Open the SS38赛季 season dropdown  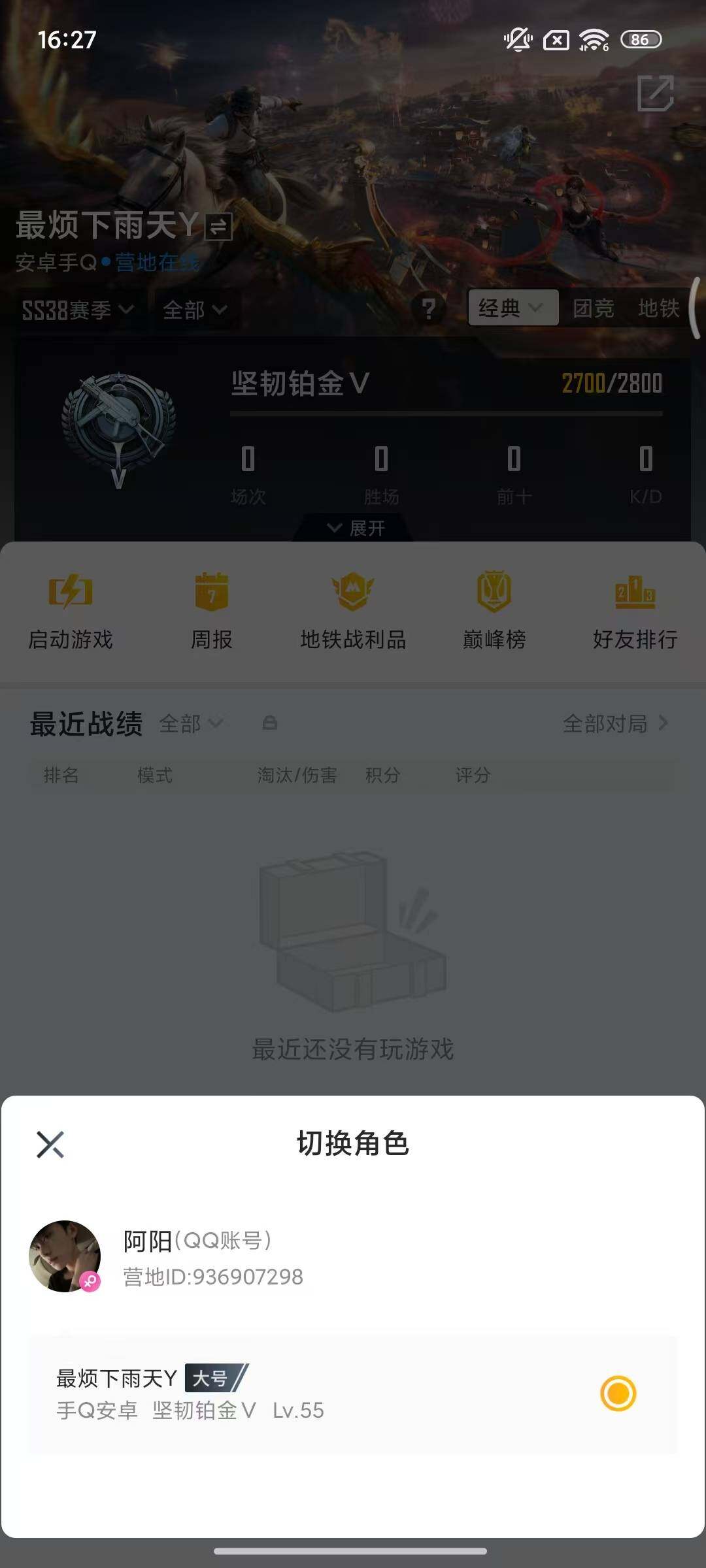pyautogui.click(x=74, y=310)
